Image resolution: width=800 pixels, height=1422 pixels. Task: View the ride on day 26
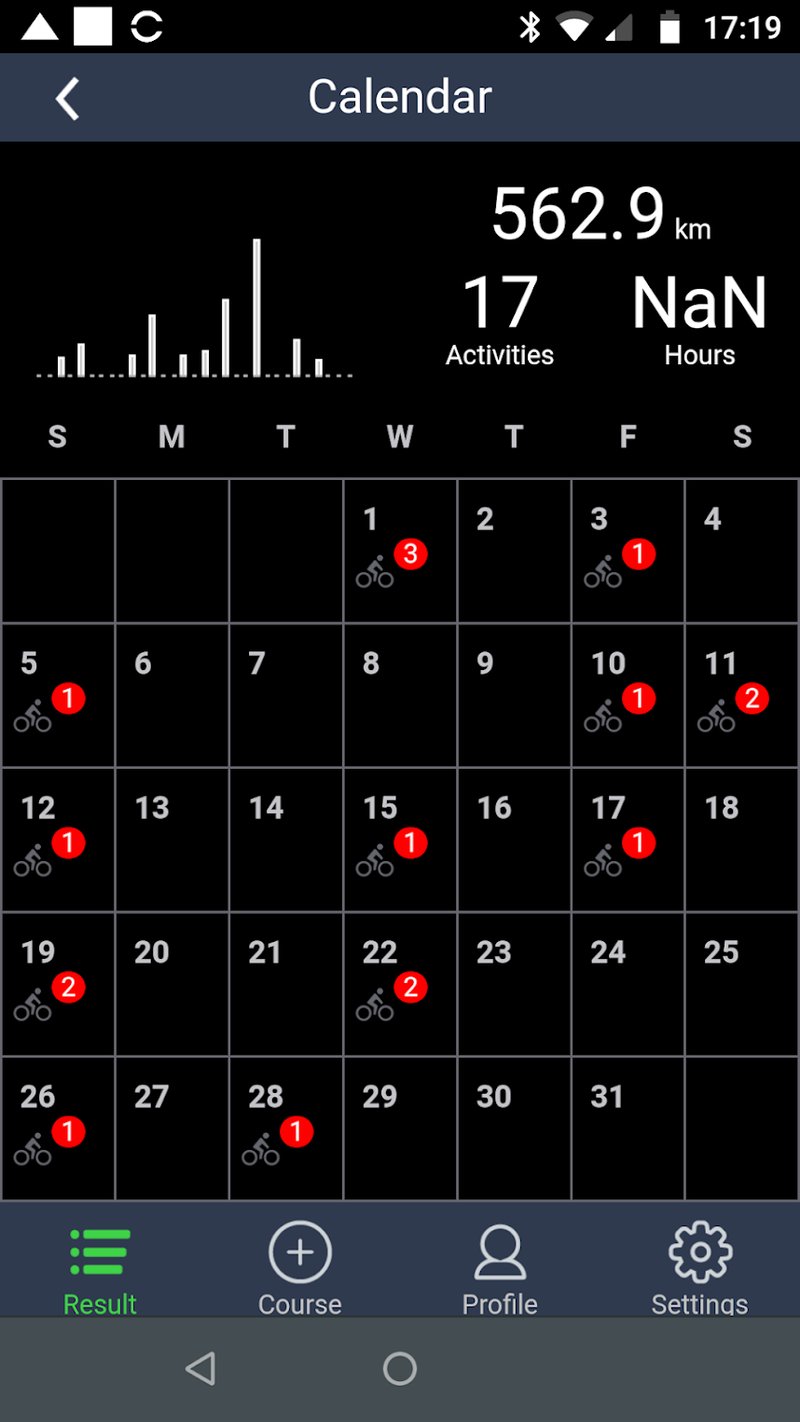click(x=58, y=1128)
